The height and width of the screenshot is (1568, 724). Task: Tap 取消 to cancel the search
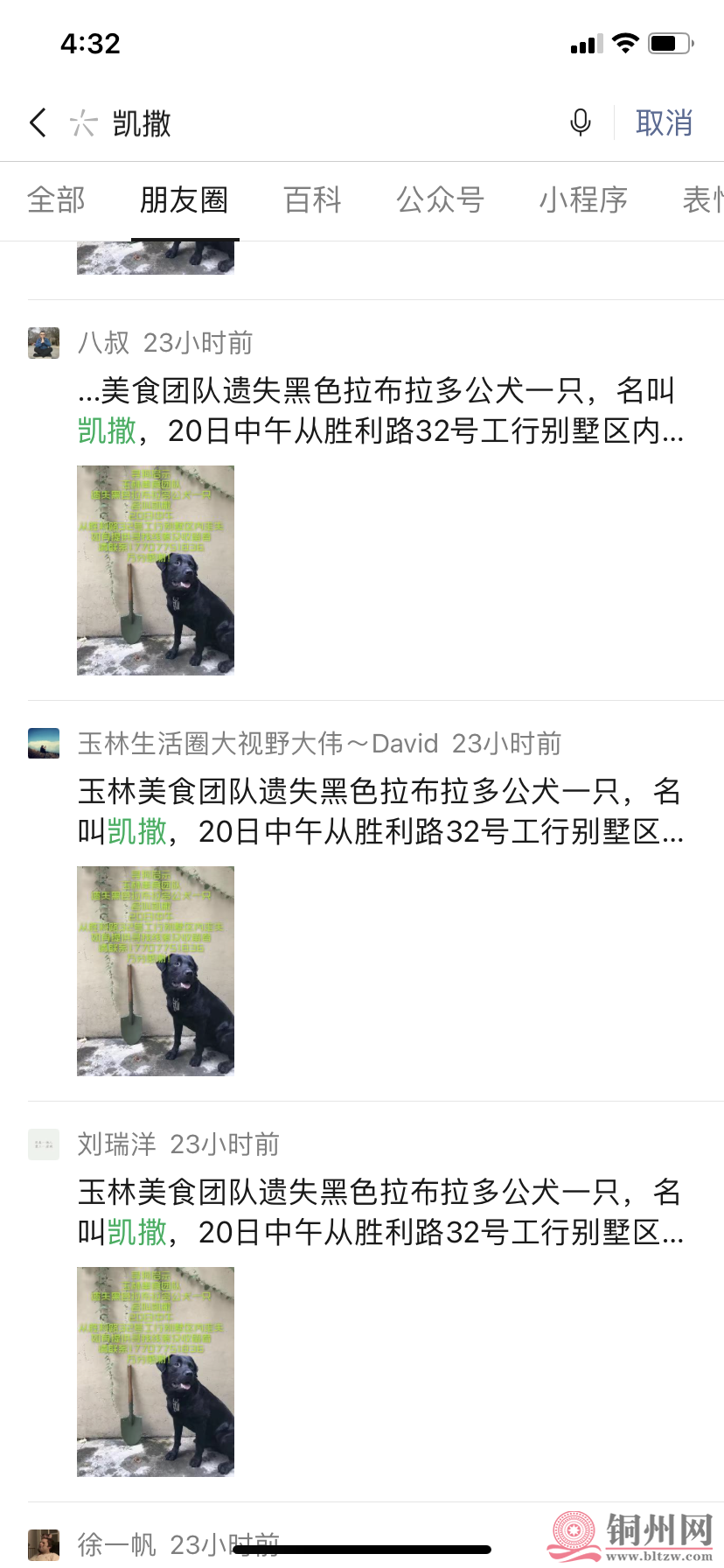[x=665, y=122]
